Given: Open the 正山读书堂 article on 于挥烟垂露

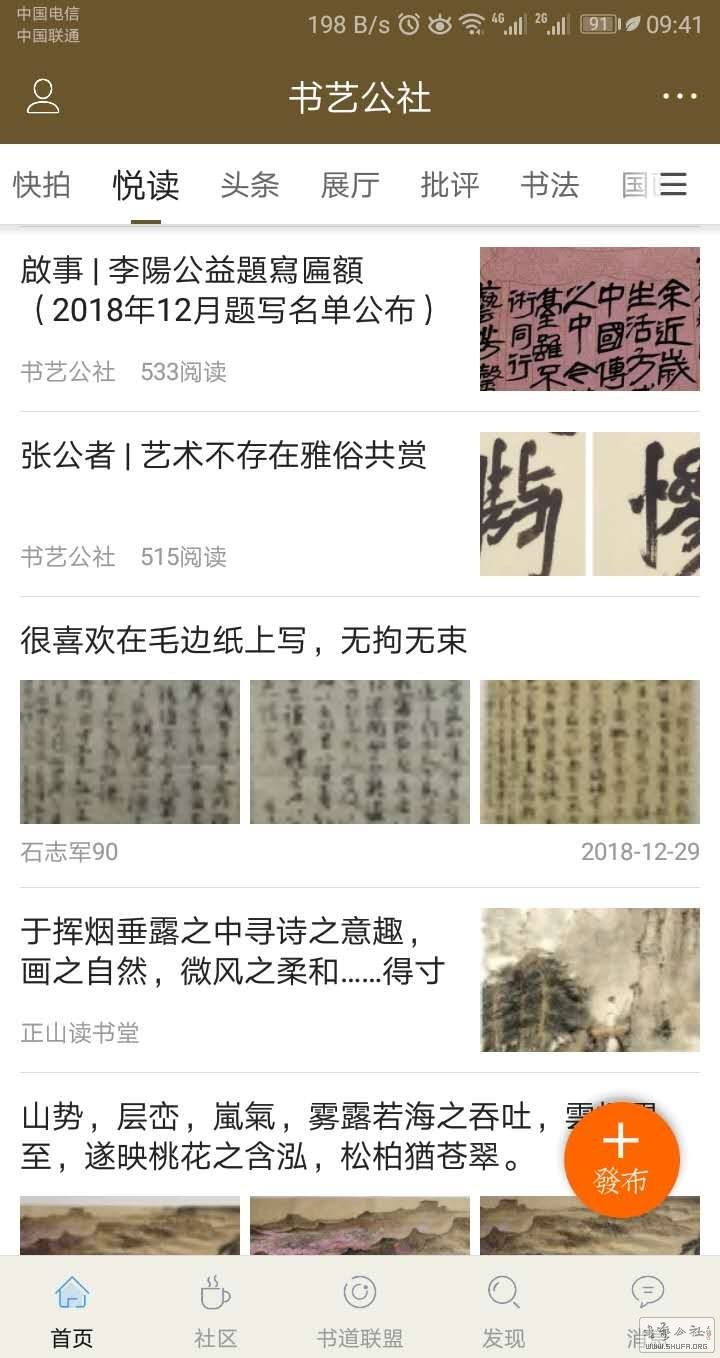Looking at the screenshot, I should (x=232, y=952).
